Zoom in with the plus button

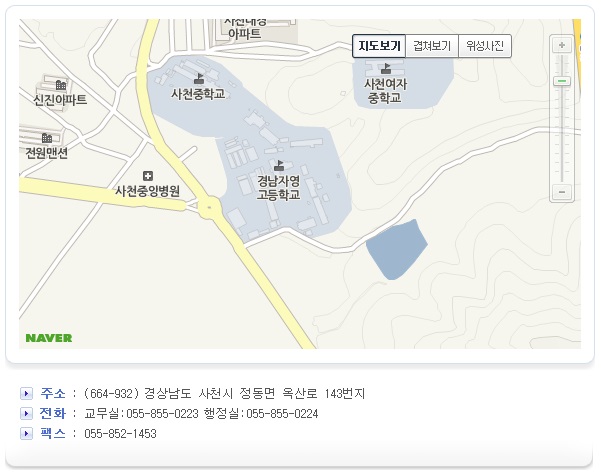[562, 45]
